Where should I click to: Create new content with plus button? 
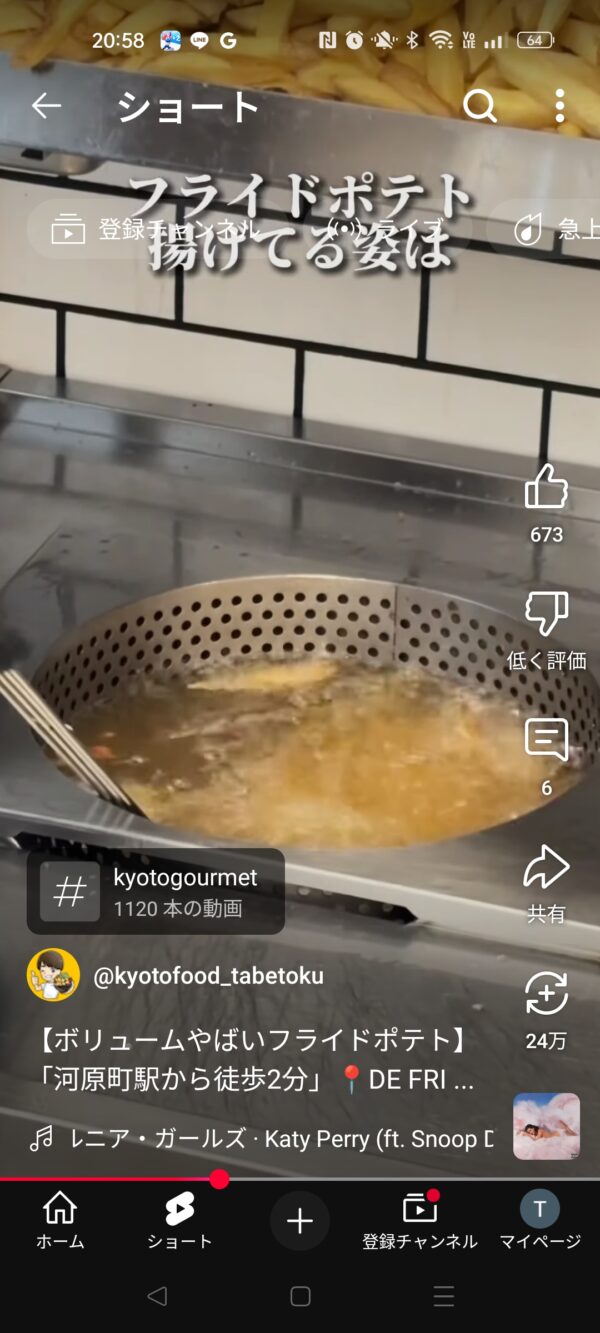pos(300,1221)
